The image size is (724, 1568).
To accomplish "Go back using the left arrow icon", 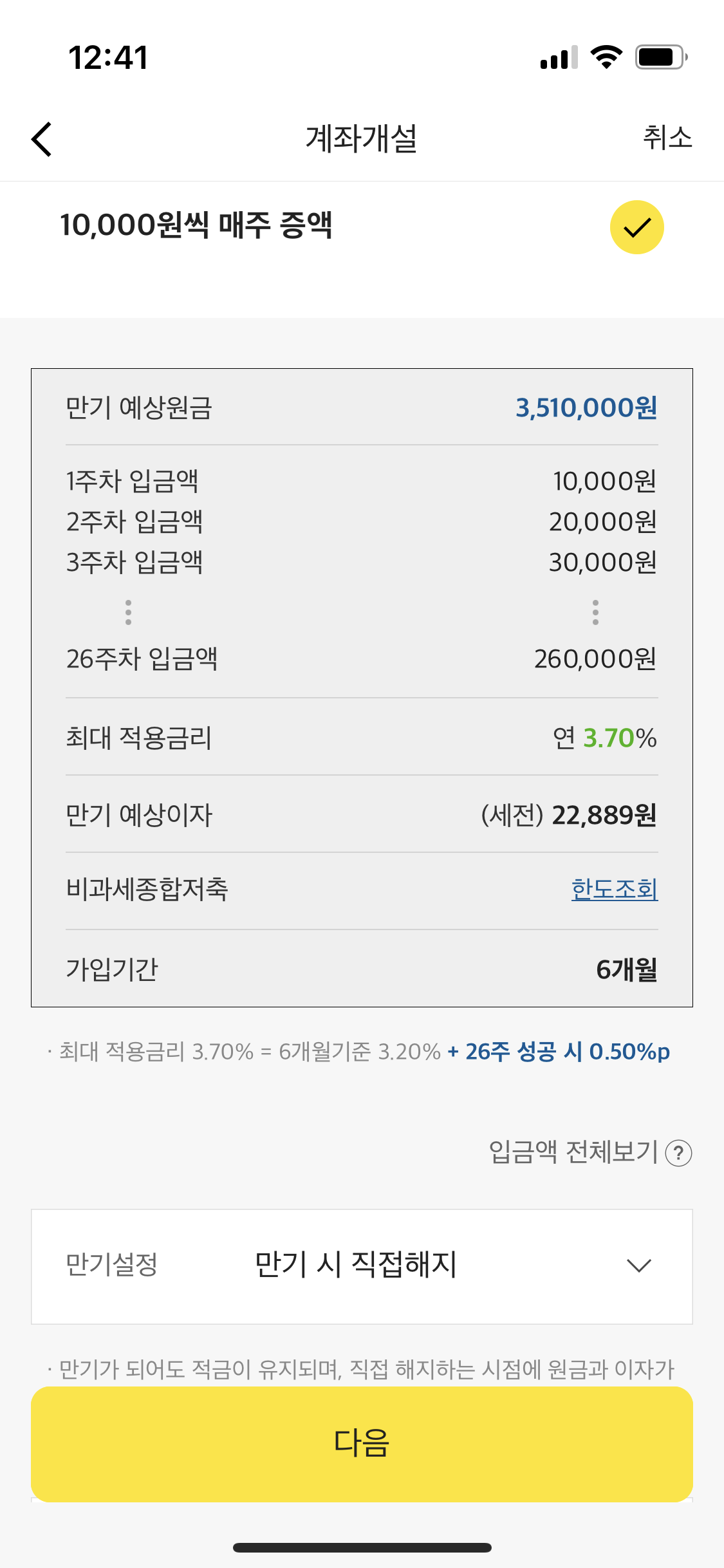I will coord(41,138).
